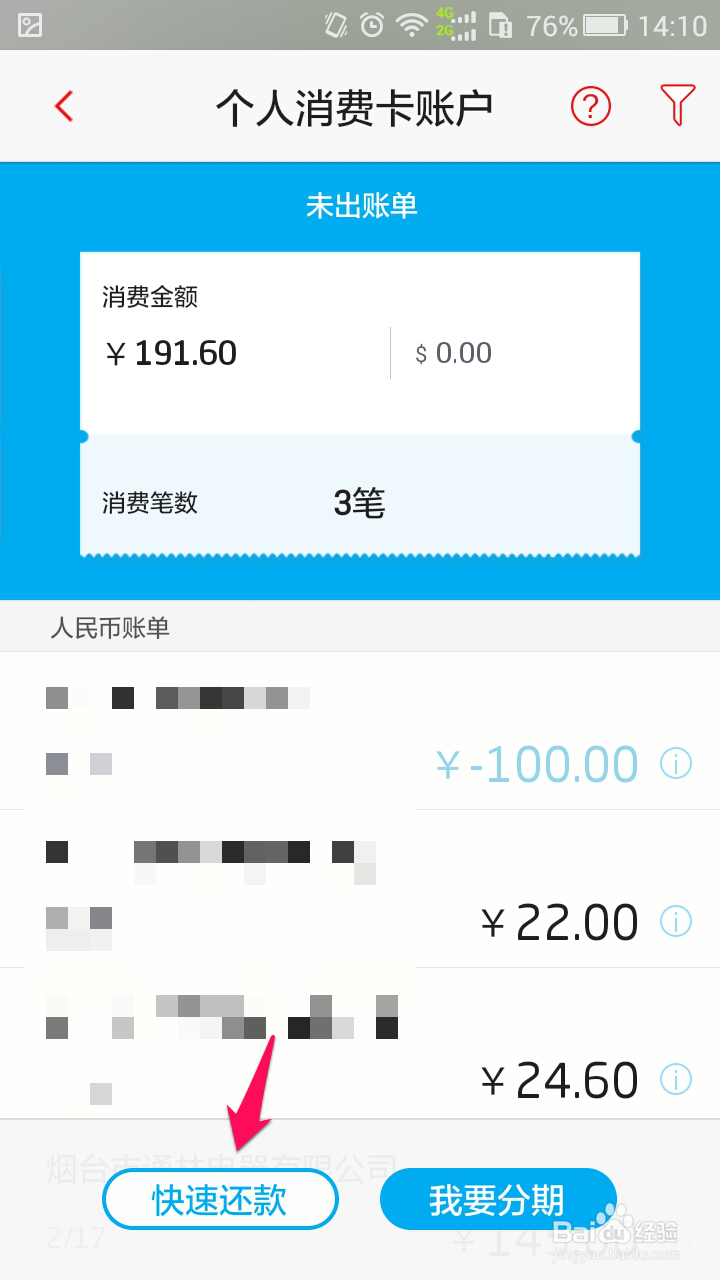Screen dimensions: 720x1280
Task: Tap the ¥191.60 consumption amount
Action: tap(172, 352)
